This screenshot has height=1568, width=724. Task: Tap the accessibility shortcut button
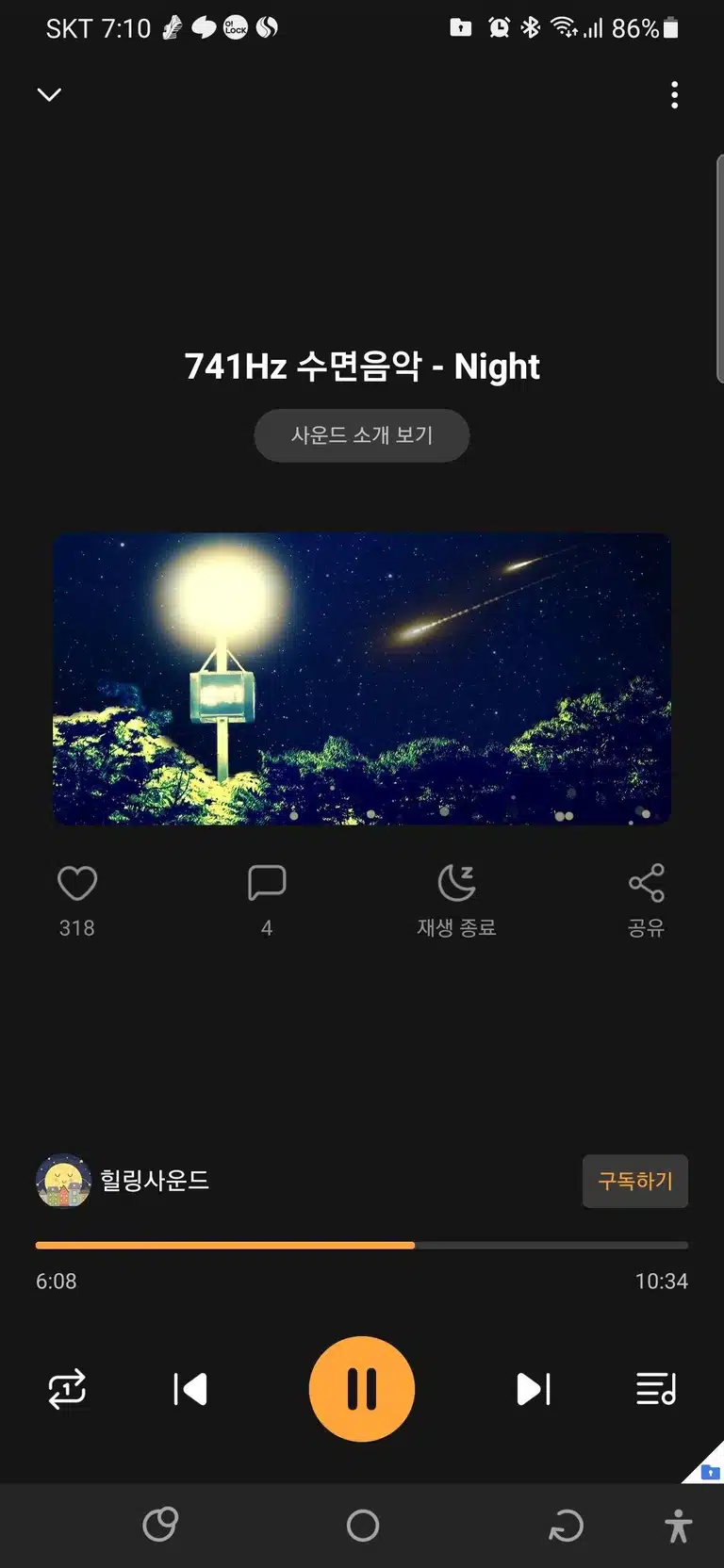pos(678,1526)
